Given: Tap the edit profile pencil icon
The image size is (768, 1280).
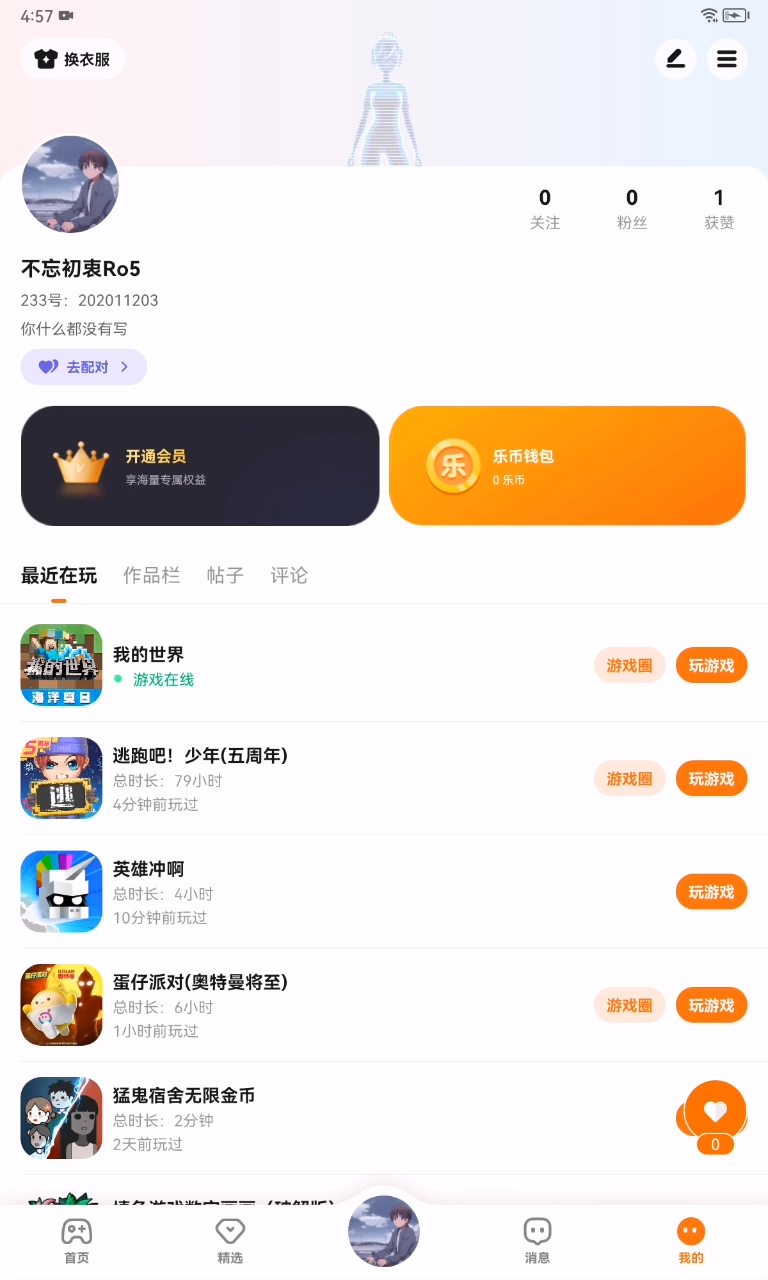Looking at the screenshot, I should tap(676, 59).
